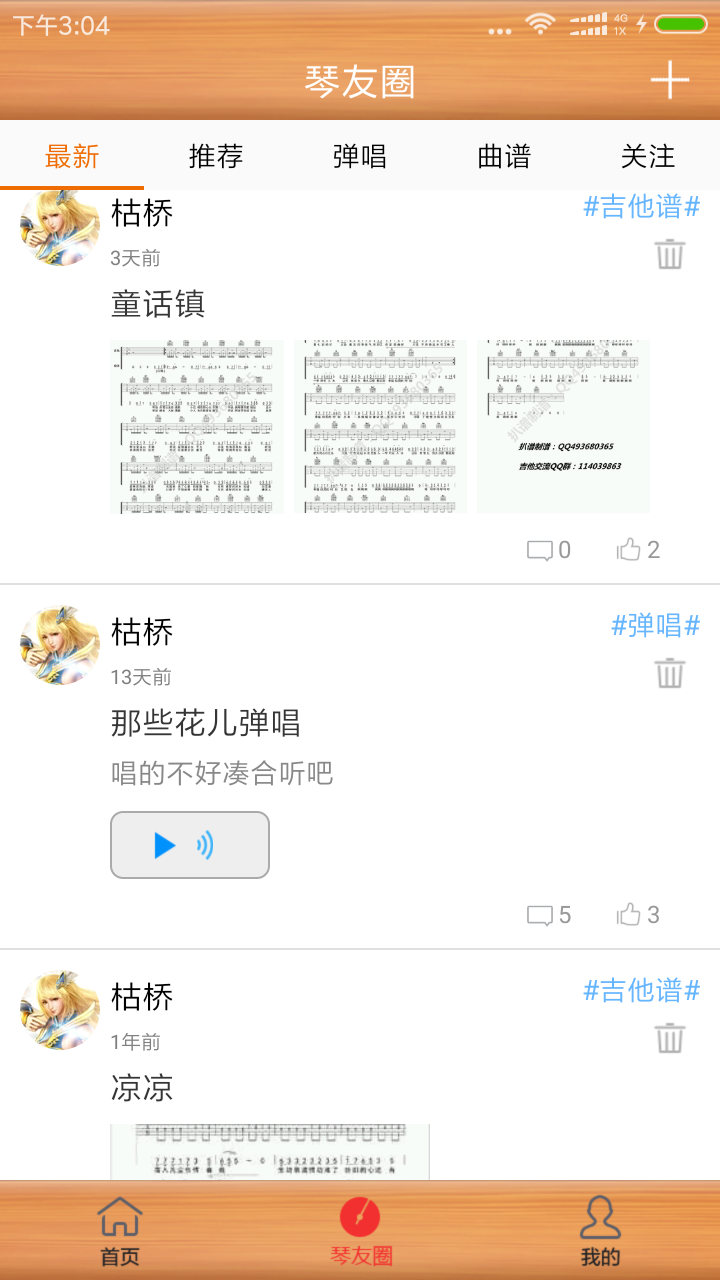720x1280 pixels.
Task: Switch to the 曲谱 tab
Action: [503, 156]
